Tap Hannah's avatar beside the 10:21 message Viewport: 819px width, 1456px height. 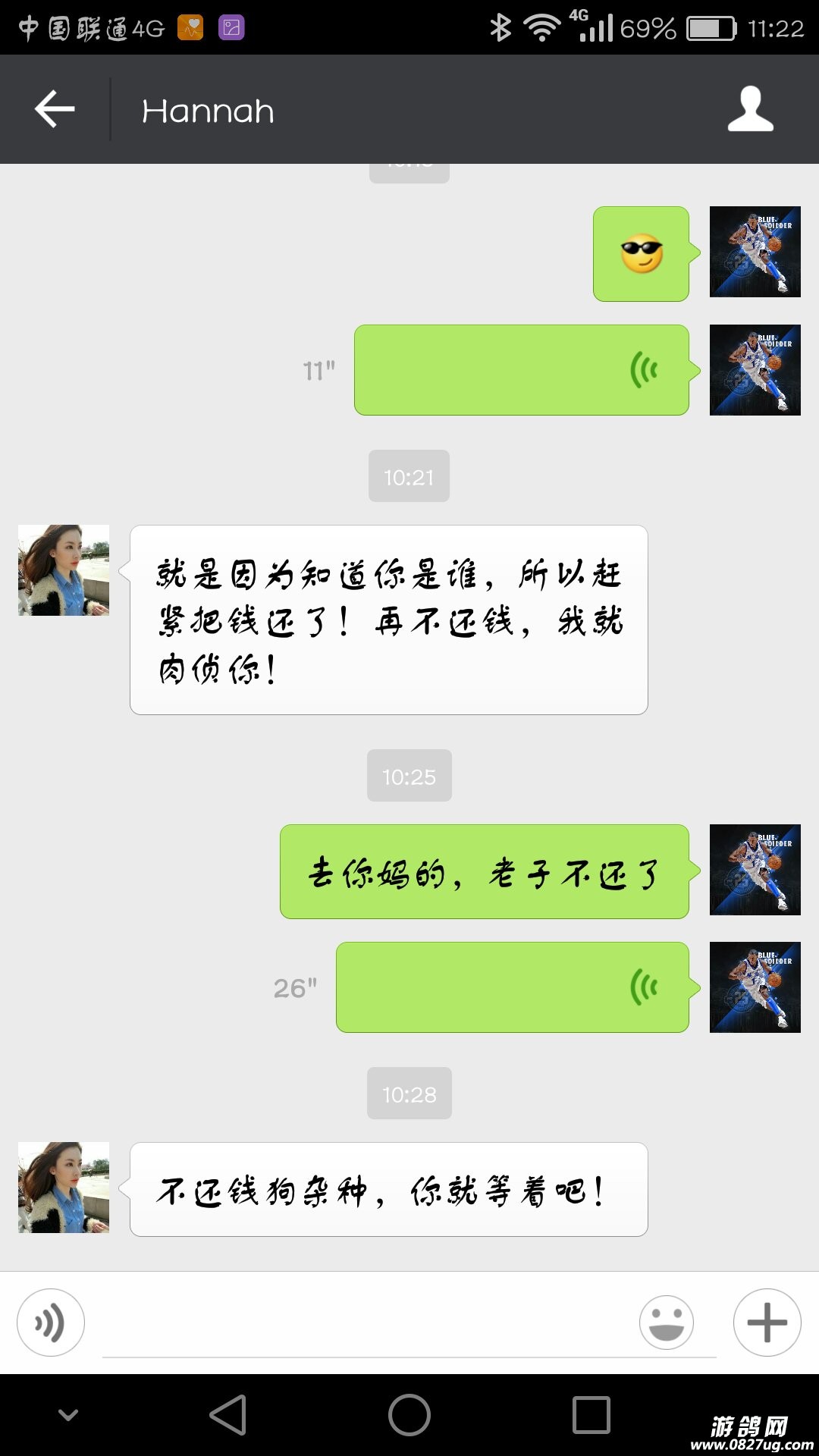64,570
